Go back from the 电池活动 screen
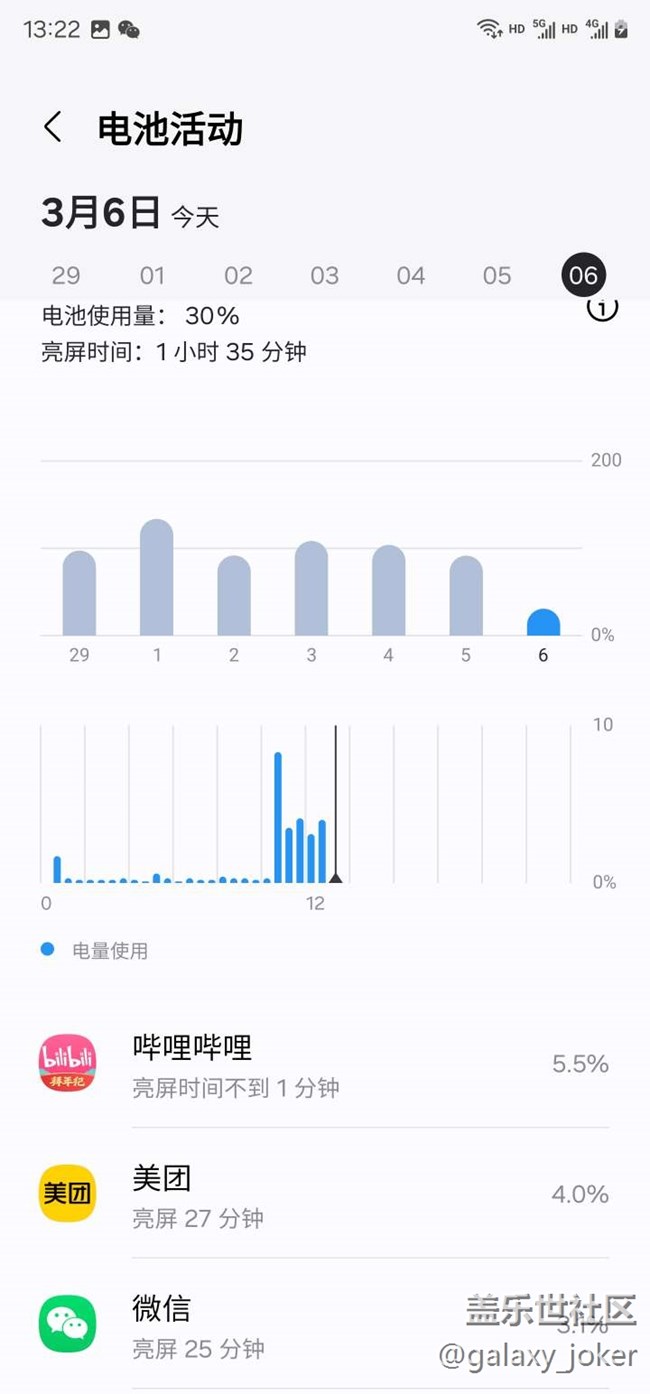This screenshot has height=1394, width=650. [x=53, y=128]
